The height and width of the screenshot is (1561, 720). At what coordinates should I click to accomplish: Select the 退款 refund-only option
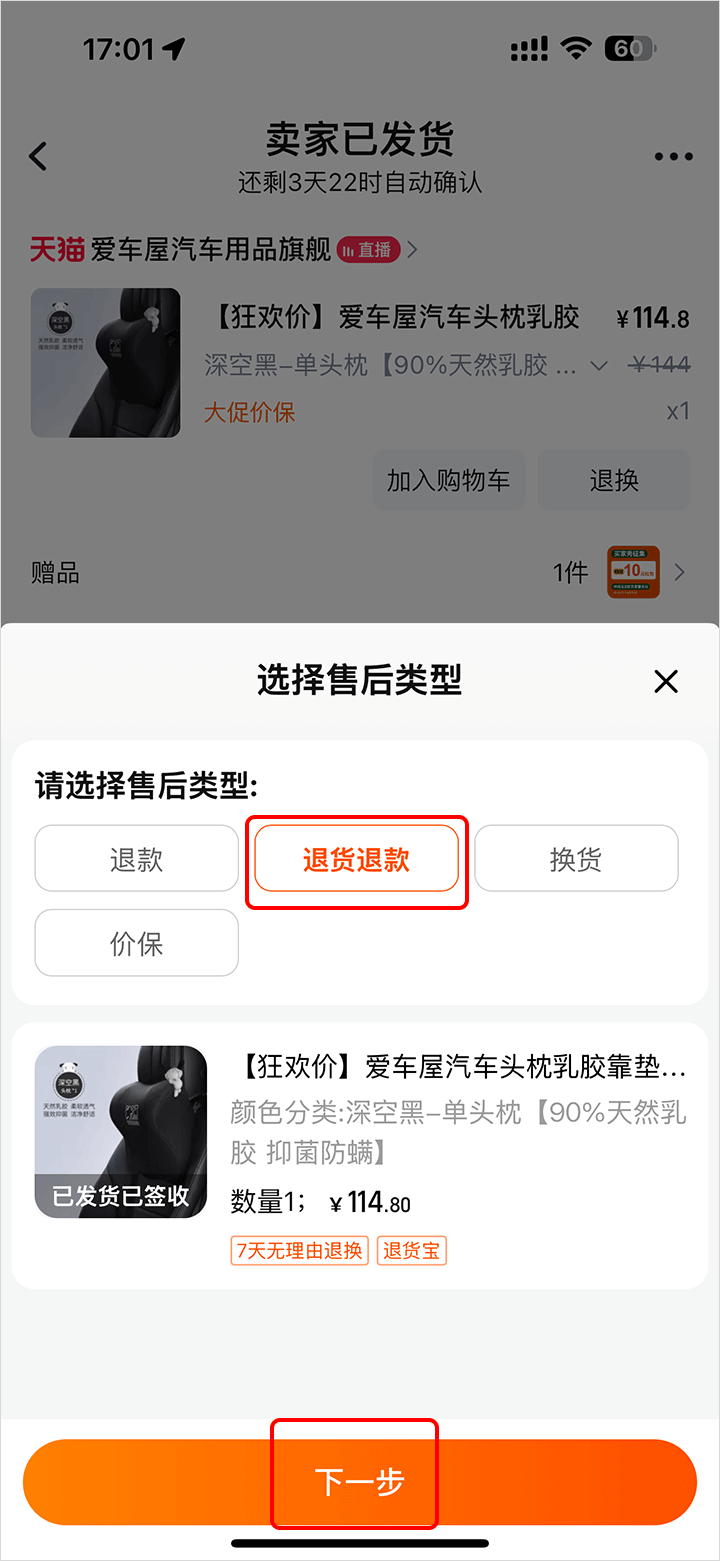click(136, 858)
